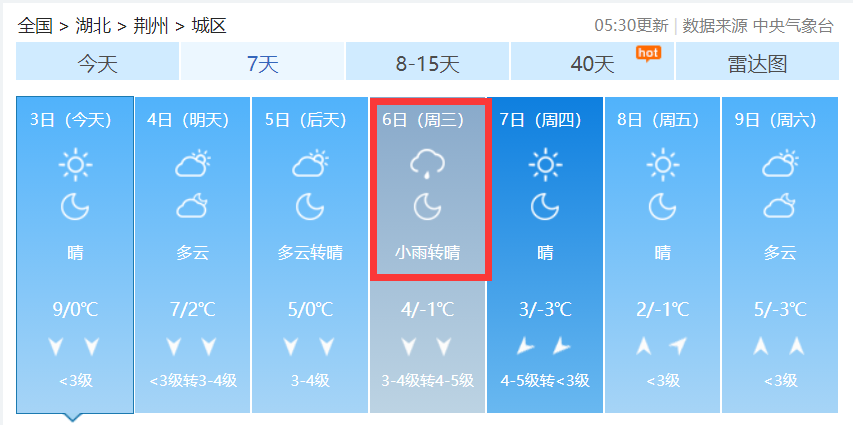Select the 3日（今天）forecast card
Image resolution: width=853 pixels, height=425 pixels.
point(75,255)
